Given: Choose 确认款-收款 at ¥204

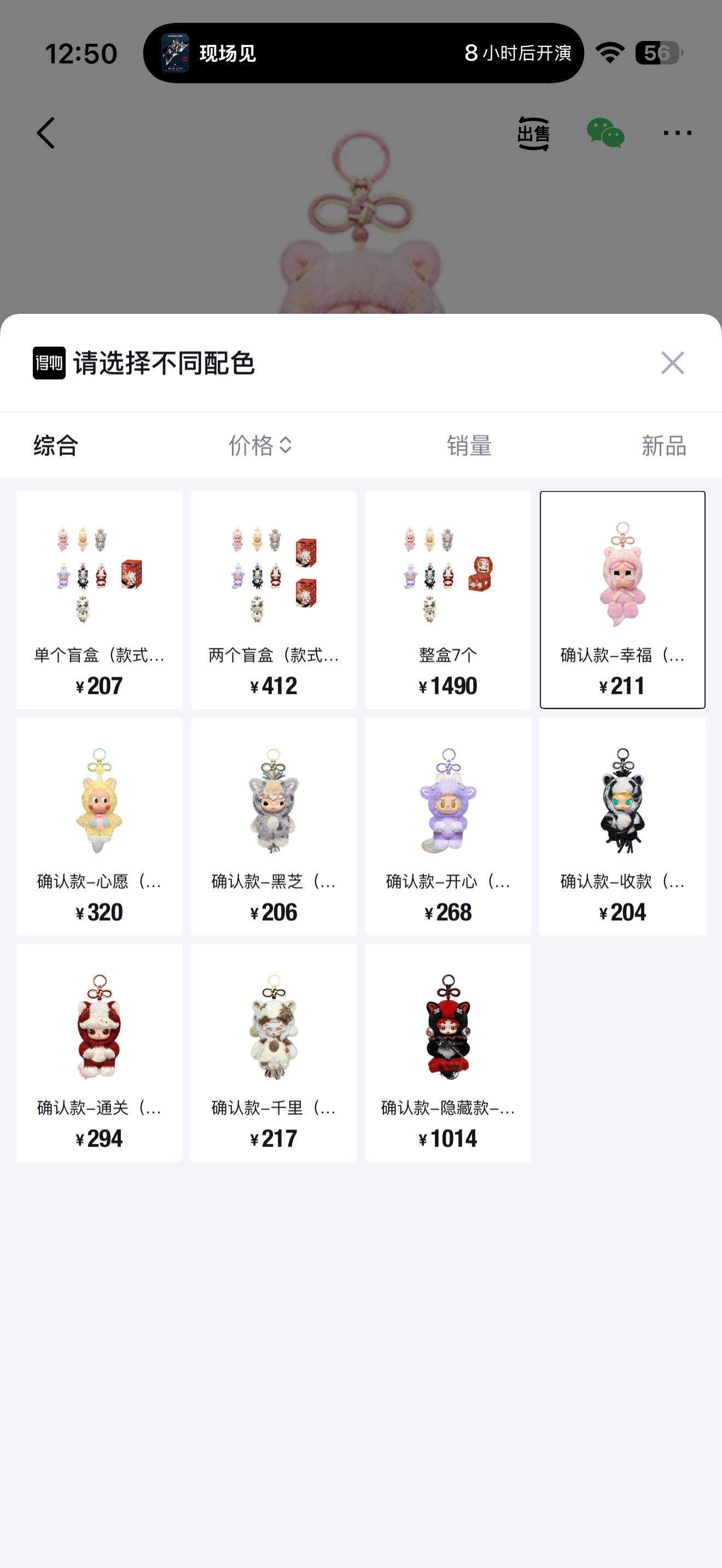Looking at the screenshot, I should point(622,826).
